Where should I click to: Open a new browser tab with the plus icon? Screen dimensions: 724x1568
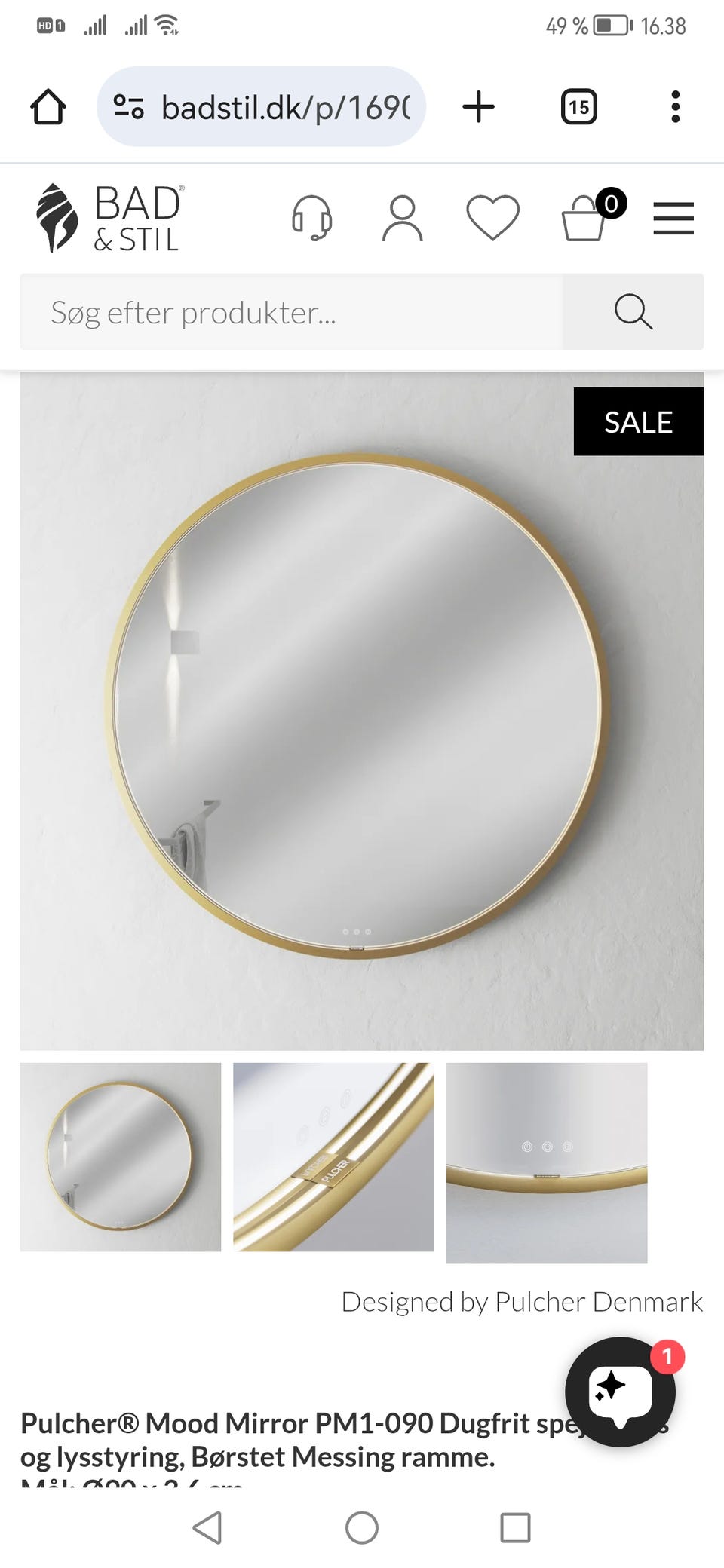479,106
